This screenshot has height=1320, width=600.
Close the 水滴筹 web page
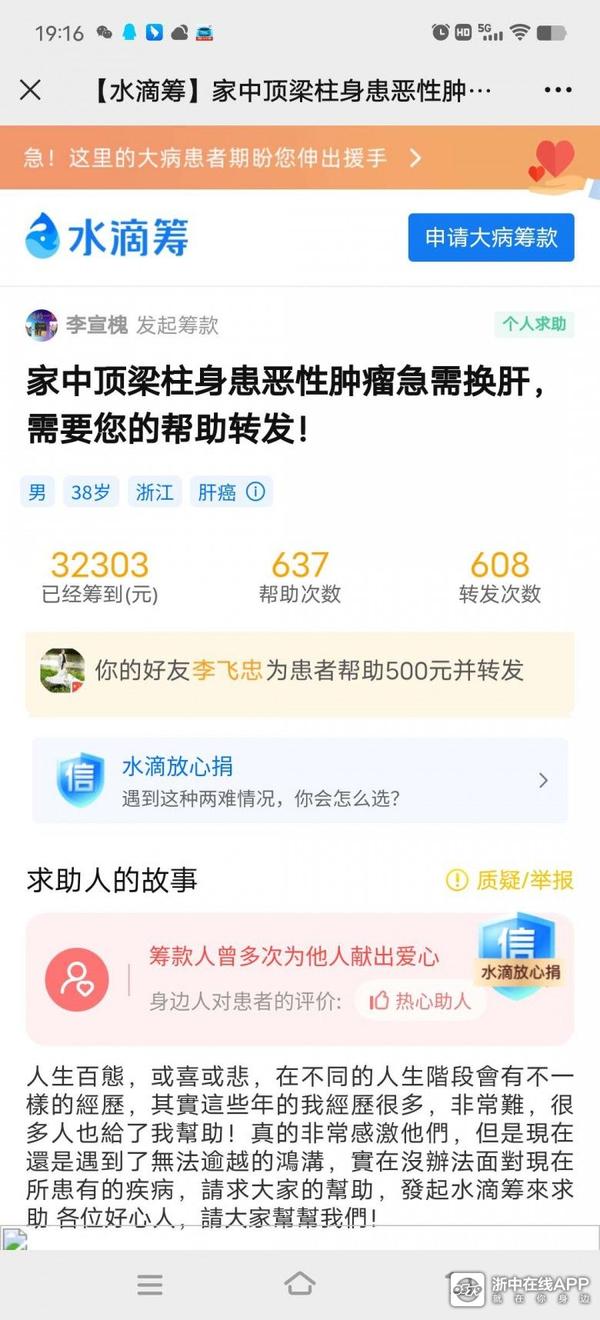tap(31, 90)
